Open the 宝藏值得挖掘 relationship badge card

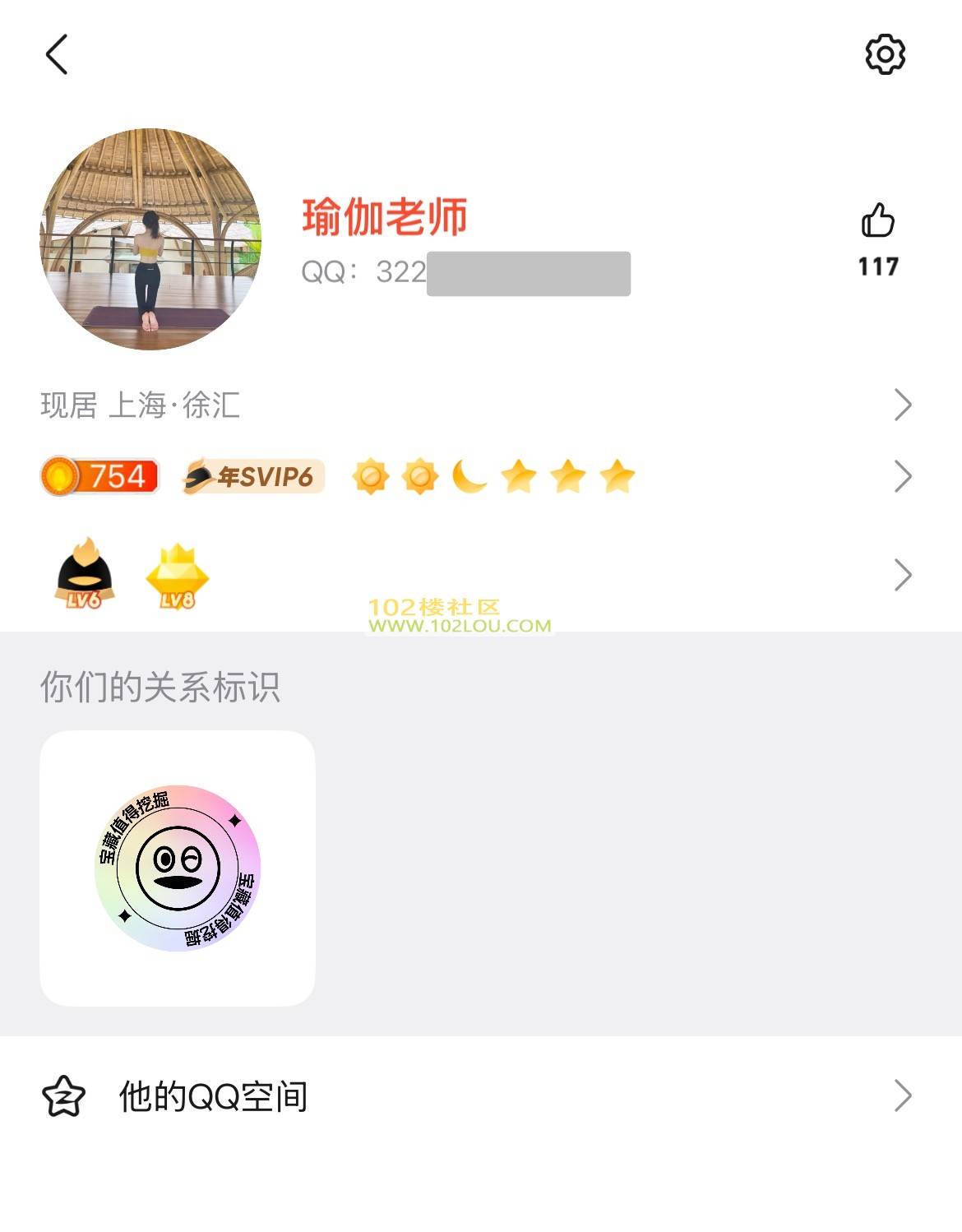click(178, 868)
